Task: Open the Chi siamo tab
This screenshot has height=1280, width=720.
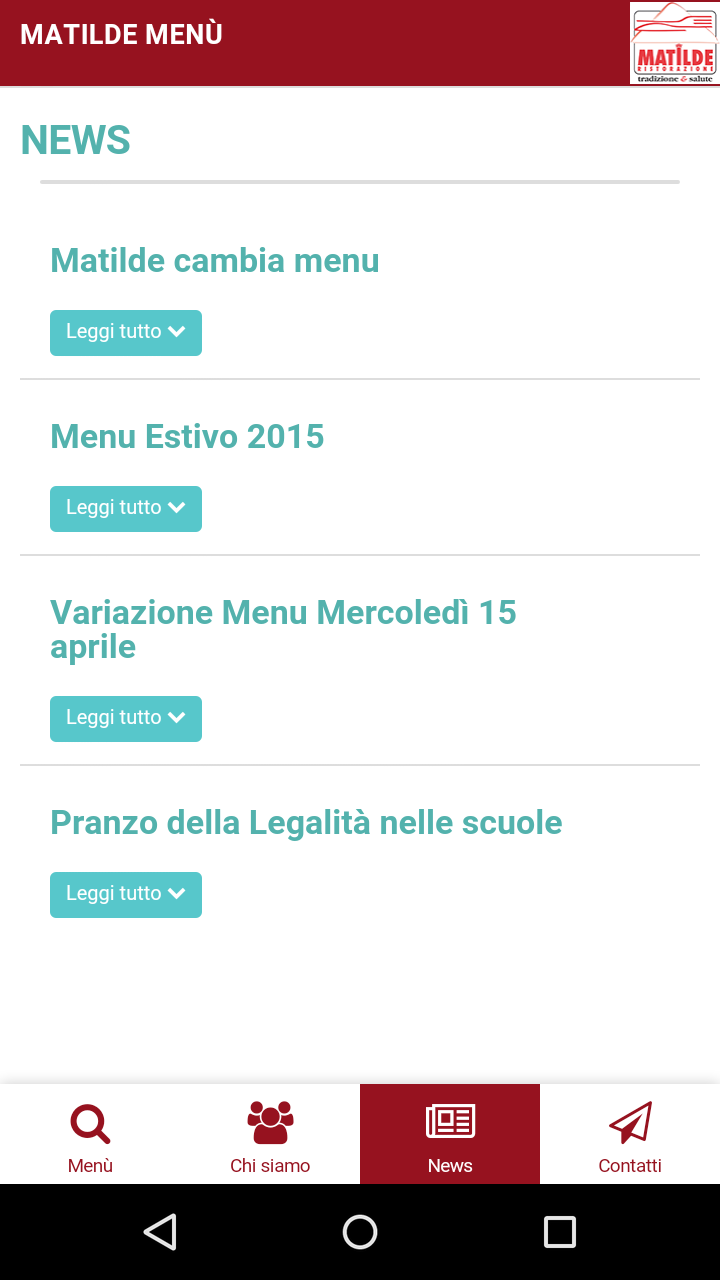Action: point(270,1135)
